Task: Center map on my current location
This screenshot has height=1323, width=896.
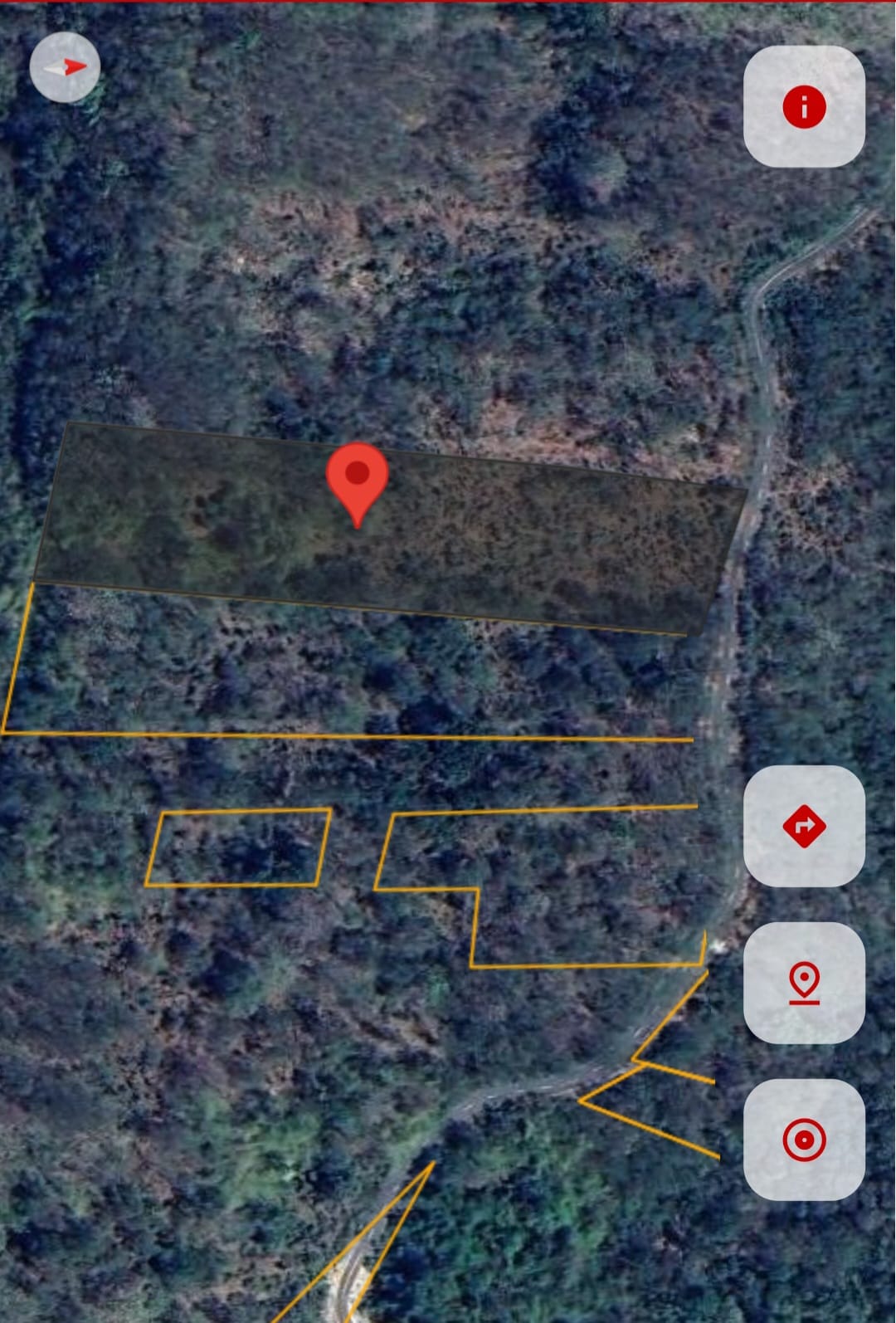Action: coord(804,1139)
